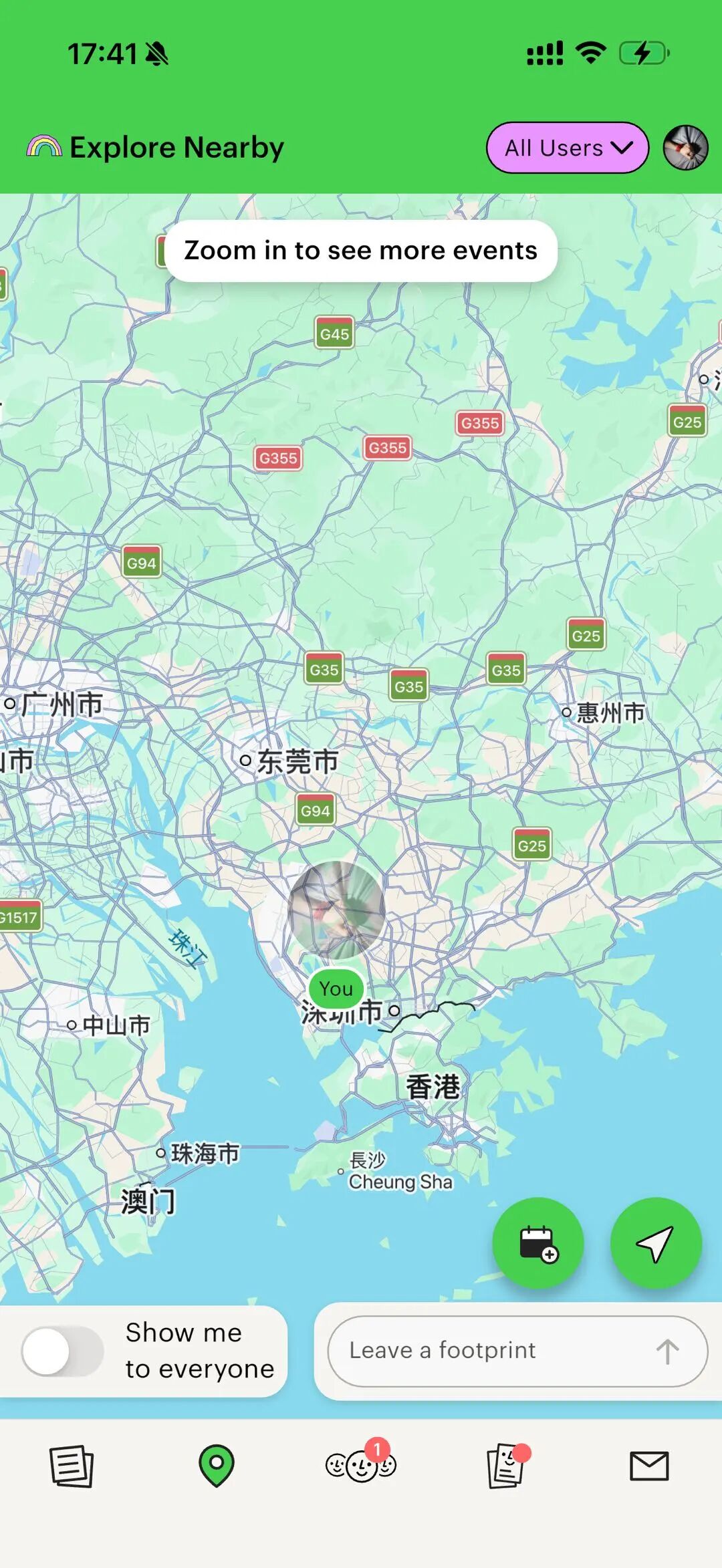Select the map pin tab
Image resolution: width=722 pixels, height=1568 pixels.
pyautogui.click(x=217, y=1466)
